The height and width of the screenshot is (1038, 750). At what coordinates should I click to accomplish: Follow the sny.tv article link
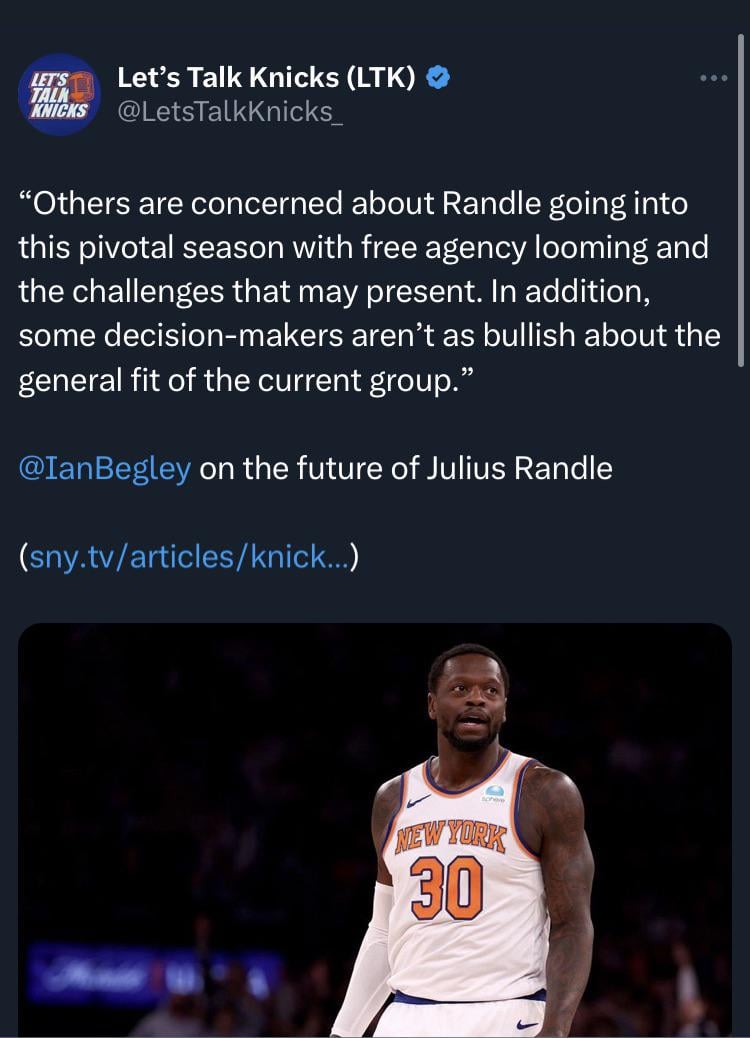(188, 558)
